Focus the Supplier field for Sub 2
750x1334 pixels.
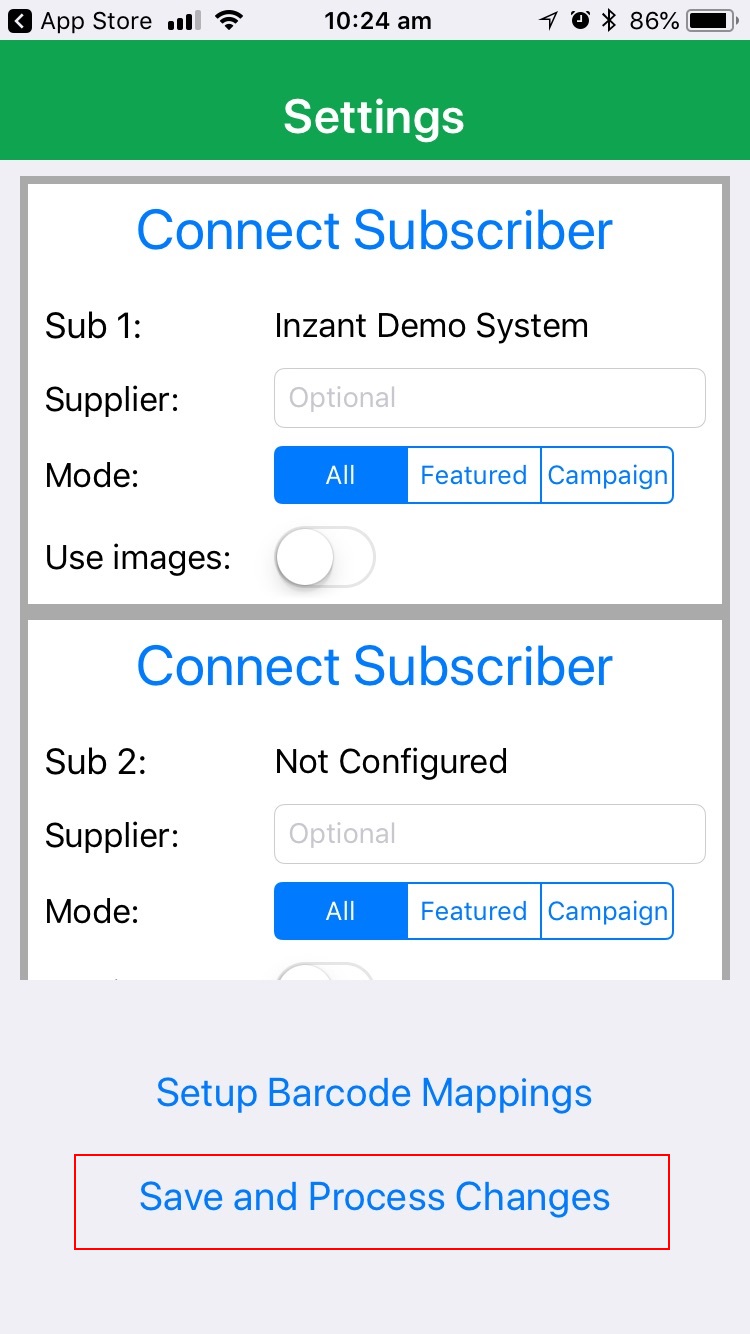(489, 834)
